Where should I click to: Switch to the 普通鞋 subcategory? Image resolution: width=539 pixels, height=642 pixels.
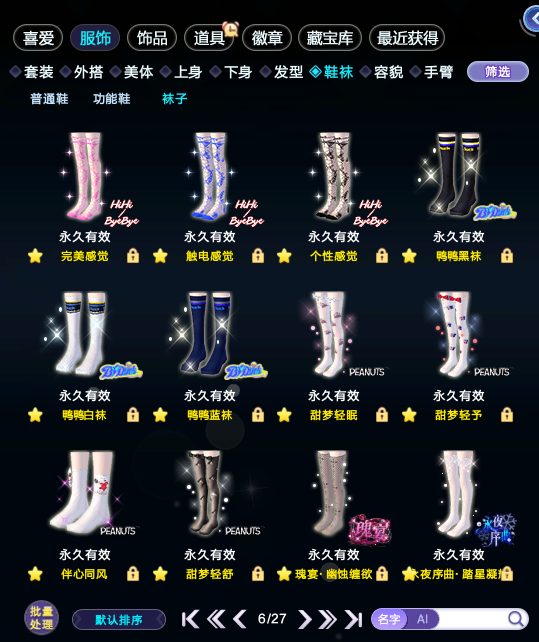point(49,99)
